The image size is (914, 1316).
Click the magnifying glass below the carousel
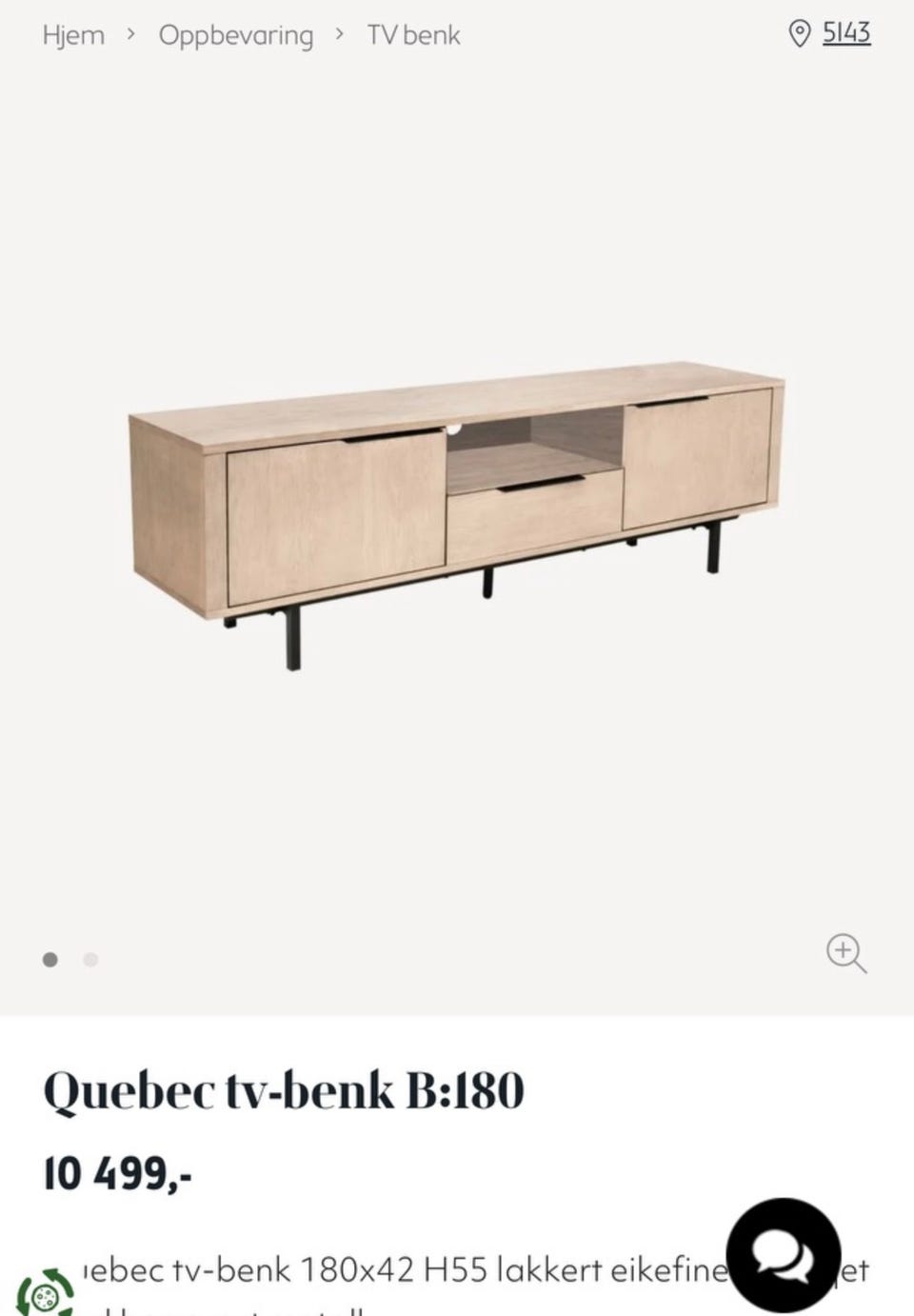coord(845,954)
